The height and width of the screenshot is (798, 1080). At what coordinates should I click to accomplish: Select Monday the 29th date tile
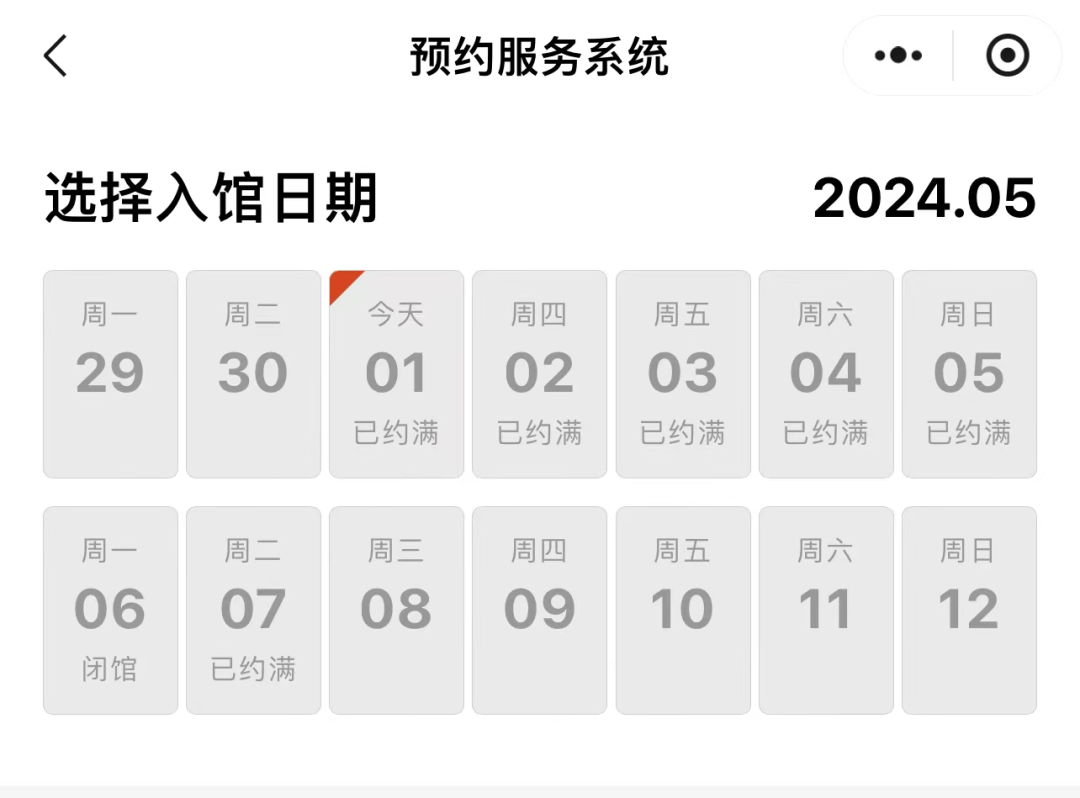110,374
